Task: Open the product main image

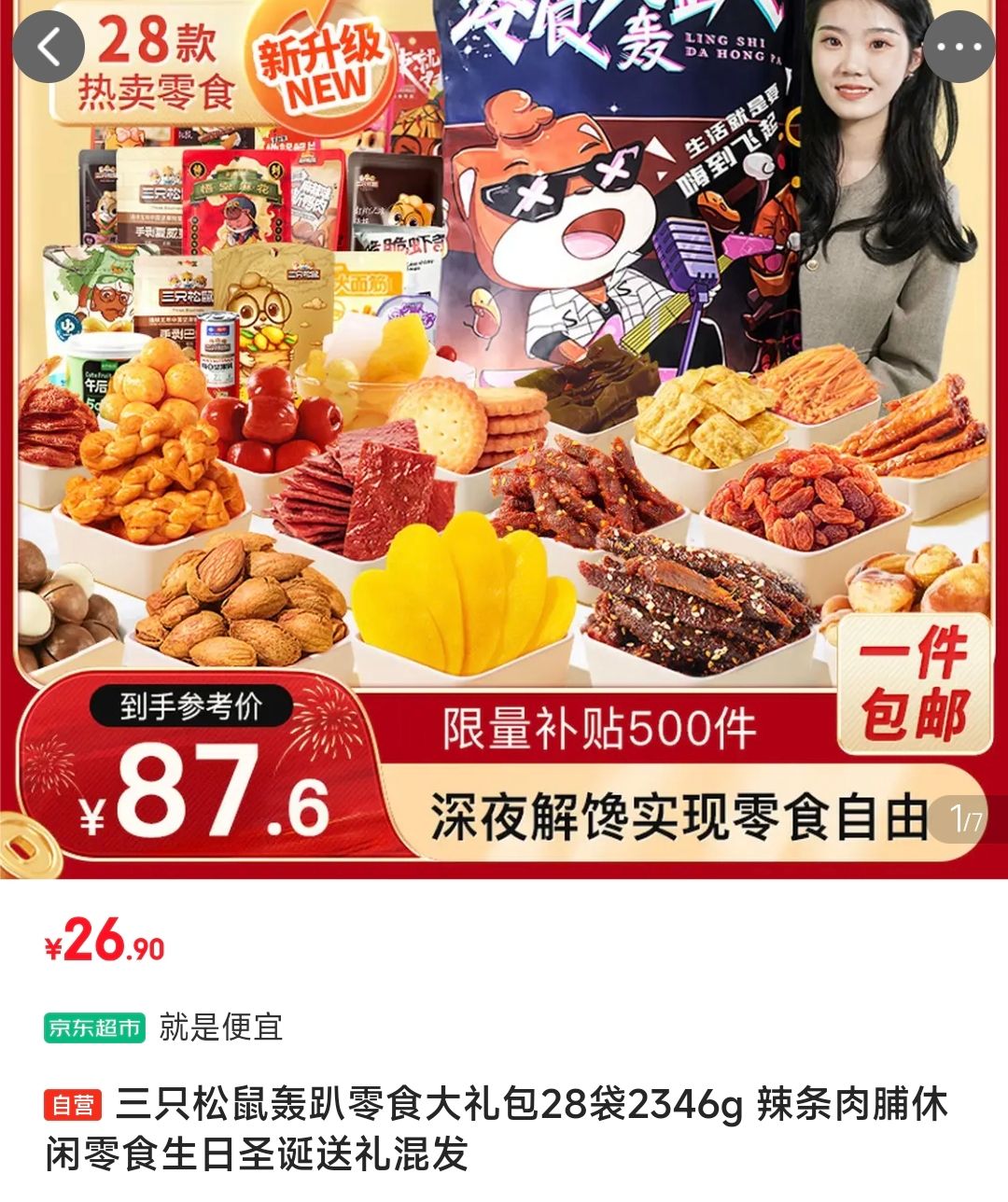Action: pos(504,439)
